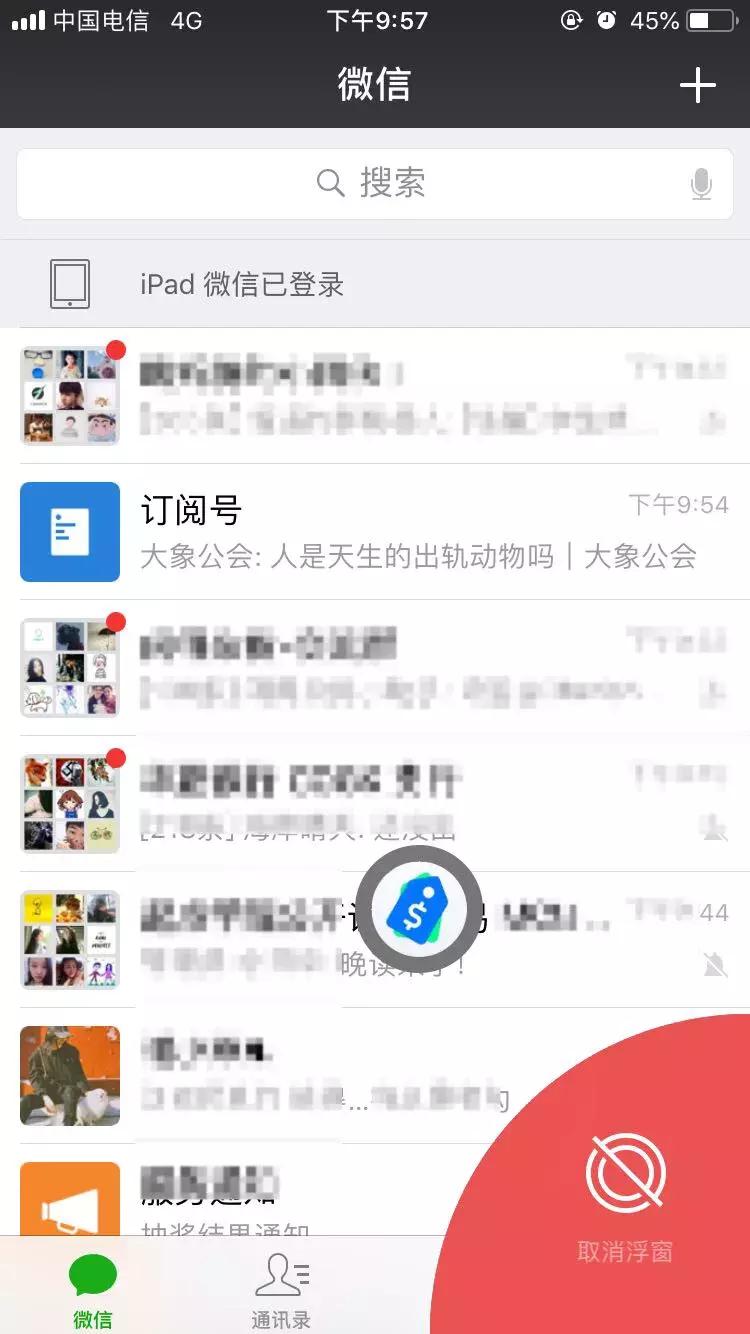The image size is (750, 1334).
Task: Tap the red unread dot on first chat
Action: 117,351
